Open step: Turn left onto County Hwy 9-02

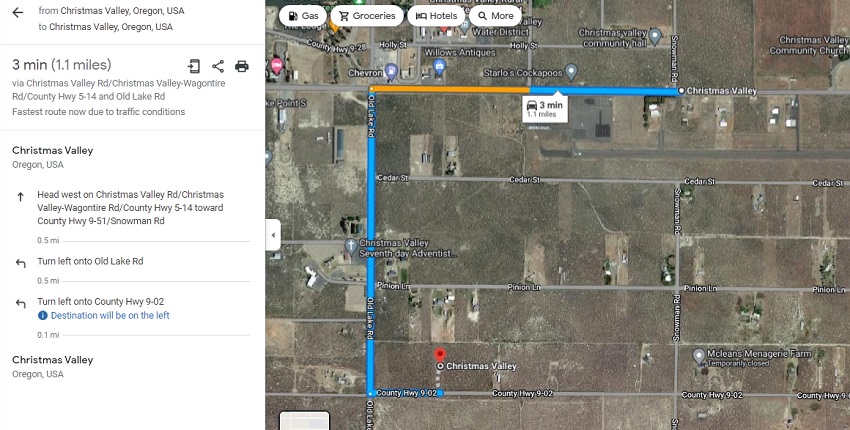pos(100,301)
